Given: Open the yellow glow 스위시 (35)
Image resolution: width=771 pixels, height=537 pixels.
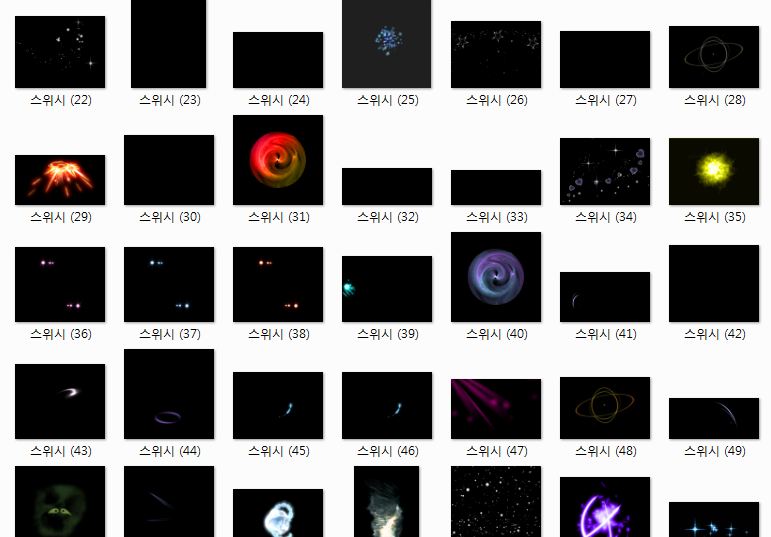Looking at the screenshot, I should click(x=714, y=171).
